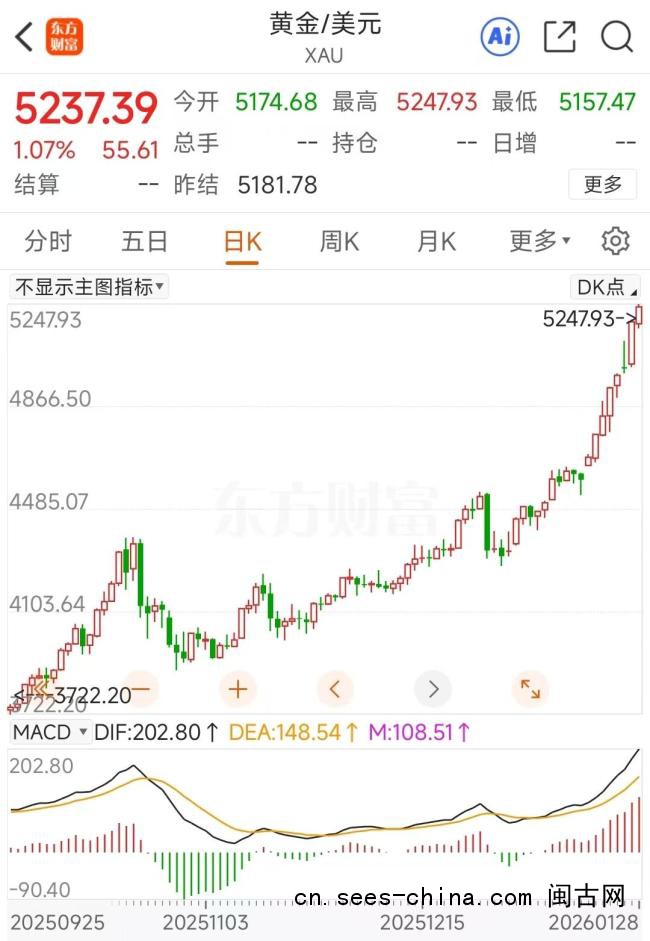The width and height of the screenshot is (650, 941).
Task: Zoom out the K-line chart with minus
Action: click(140, 688)
